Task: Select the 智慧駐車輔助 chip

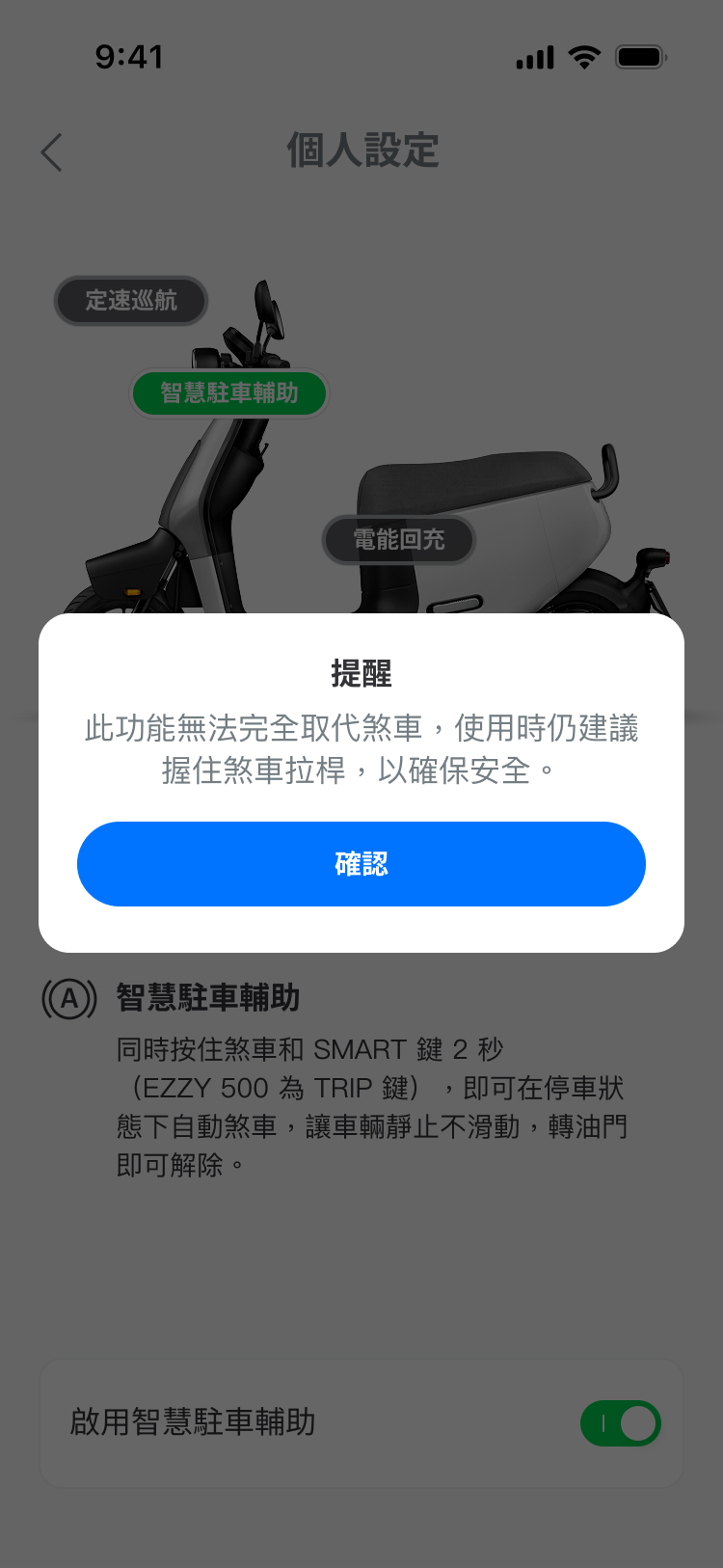Action: coord(229,393)
